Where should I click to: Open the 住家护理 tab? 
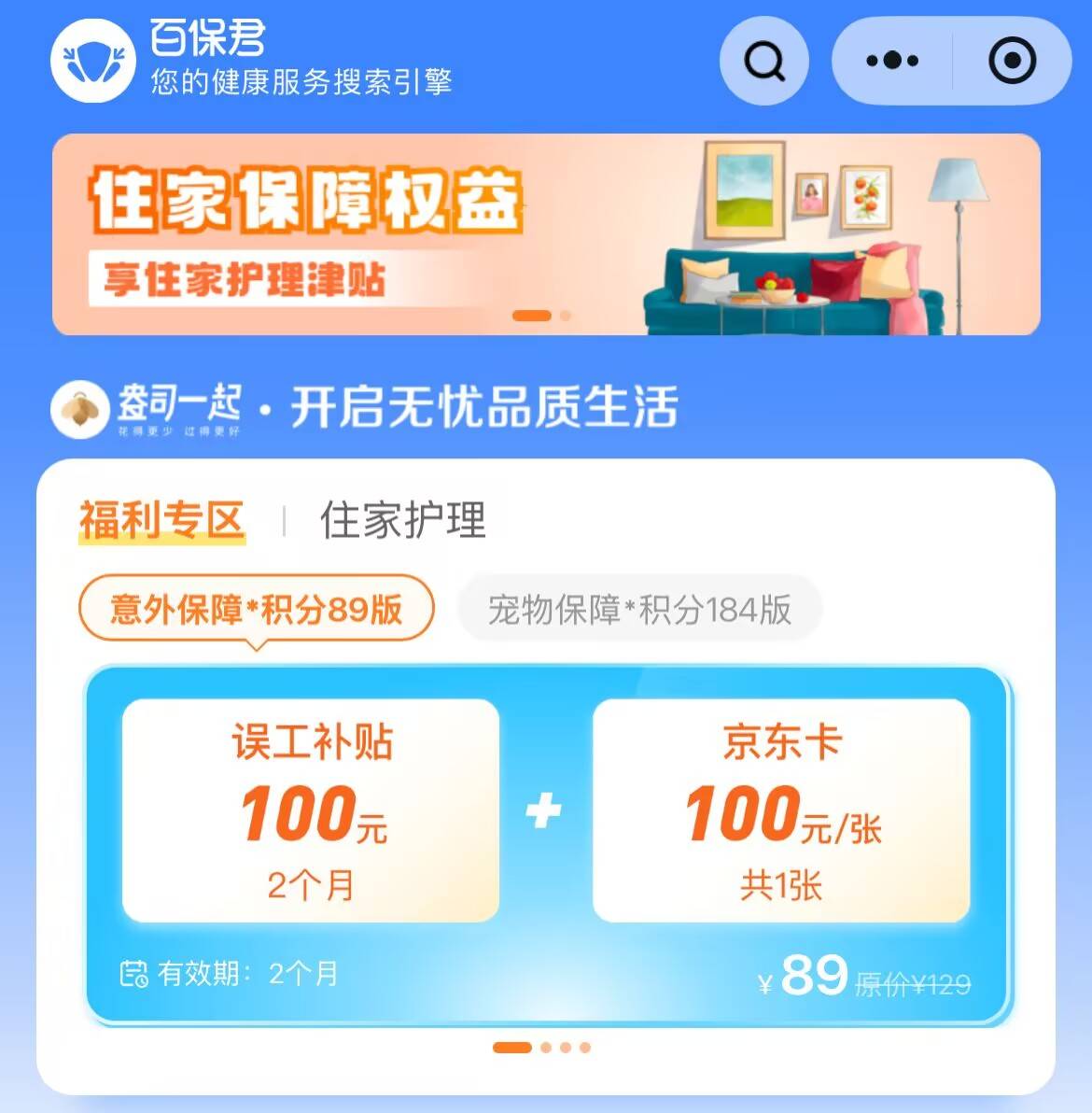402,520
